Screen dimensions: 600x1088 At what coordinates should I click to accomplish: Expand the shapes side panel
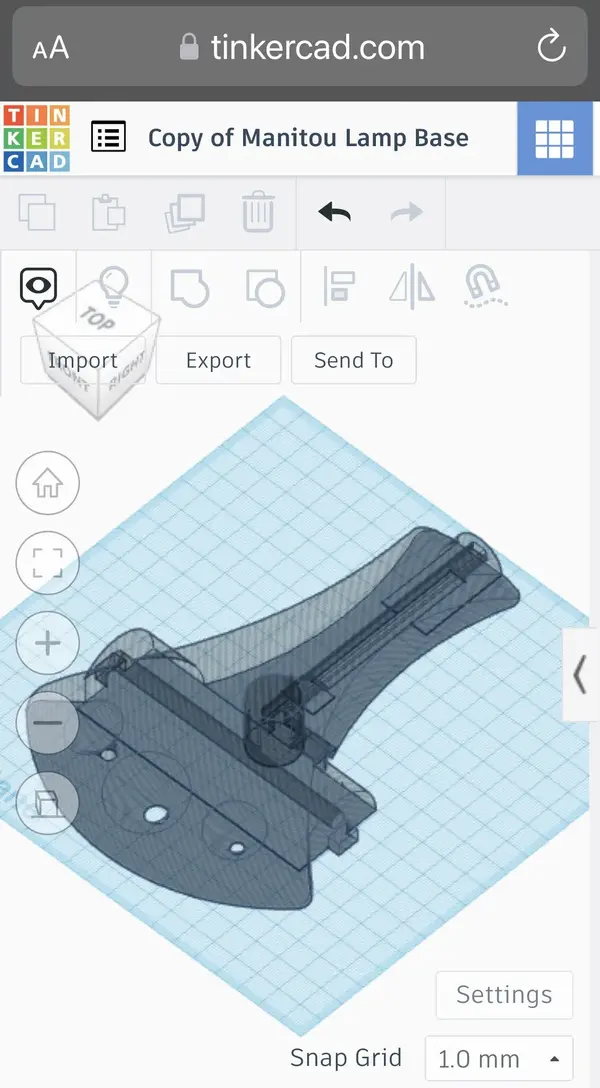pyautogui.click(x=580, y=675)
